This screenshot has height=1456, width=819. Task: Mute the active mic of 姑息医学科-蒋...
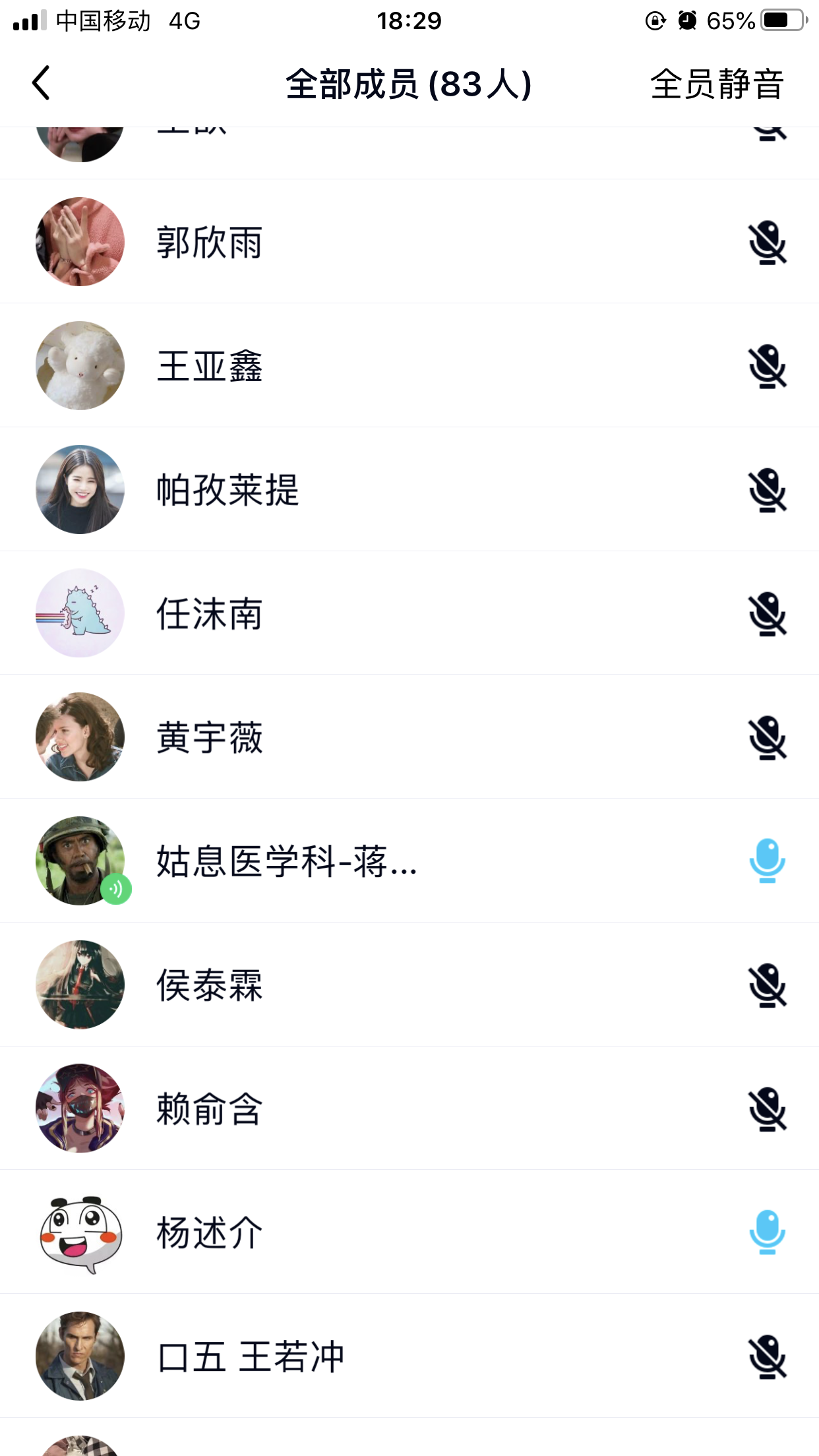pos(767,861)
